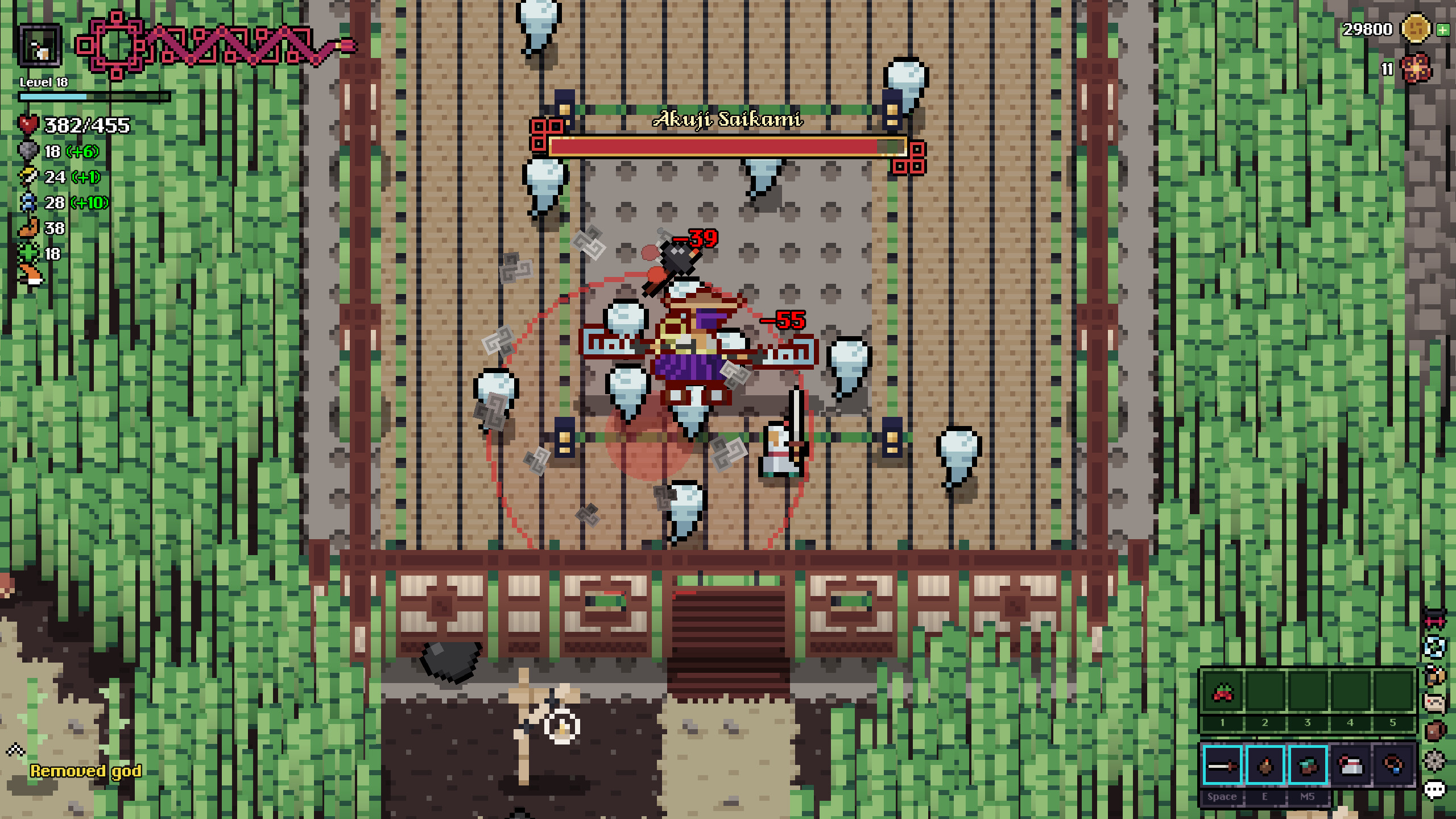1456x819 pixels.
Task: Activate the sword ability bound to Space
Action: coord(1222,766)
